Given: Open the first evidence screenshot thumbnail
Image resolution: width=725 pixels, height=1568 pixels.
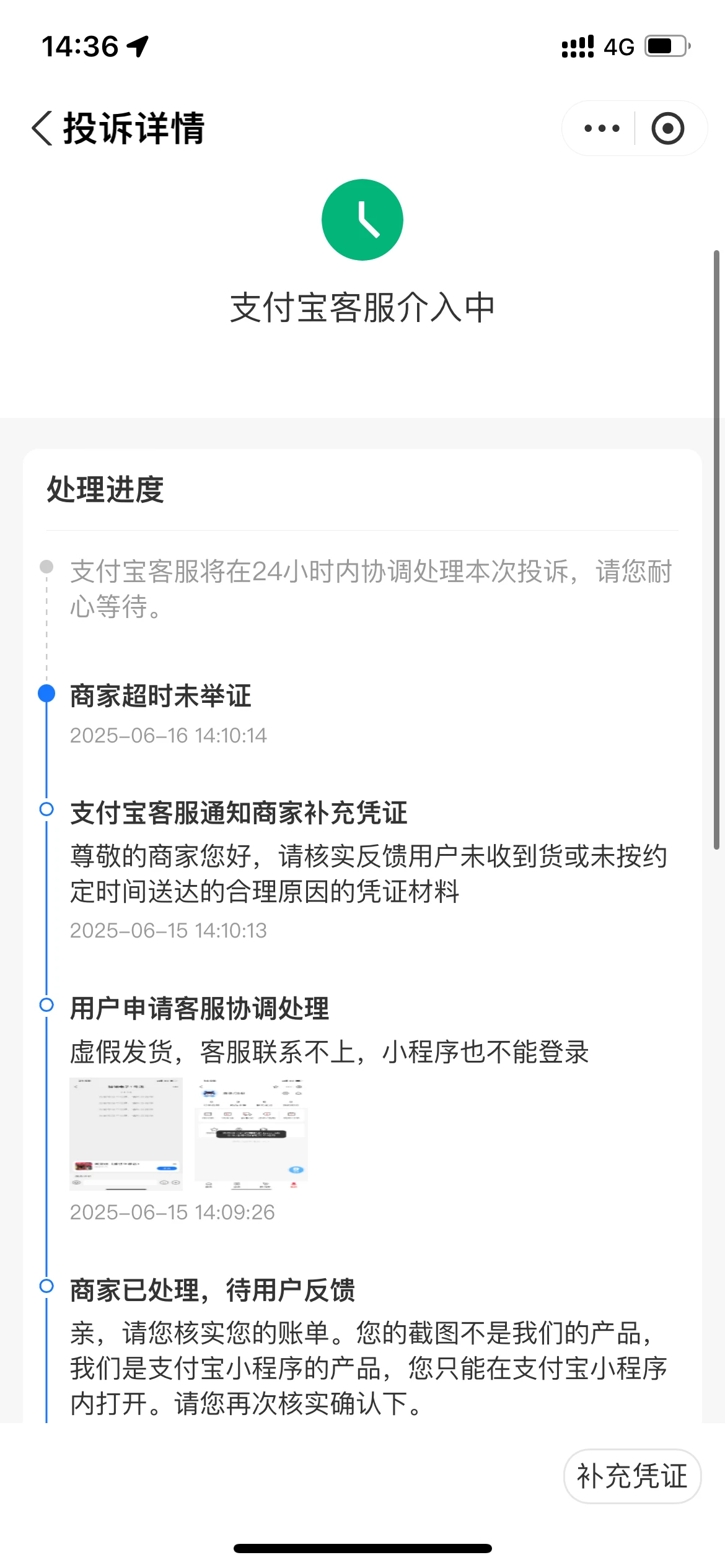Looking at the screenshot, I should pyautogui.click(x=126, y=1132).
